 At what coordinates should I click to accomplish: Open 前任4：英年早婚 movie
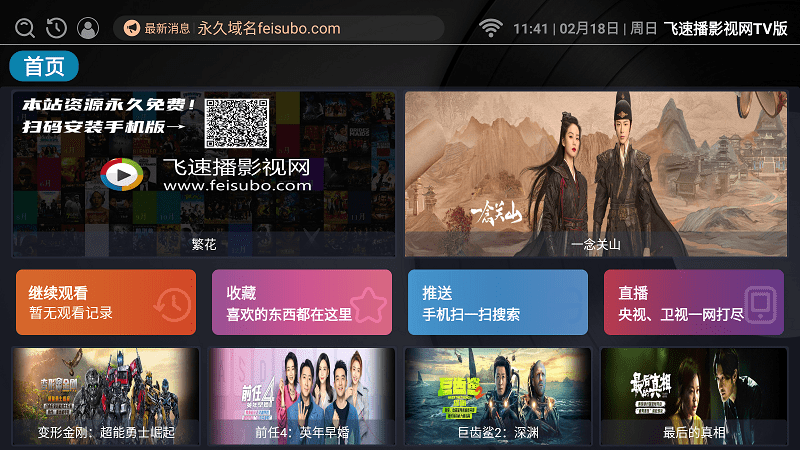pyautogui.click(x=302, y=396)
